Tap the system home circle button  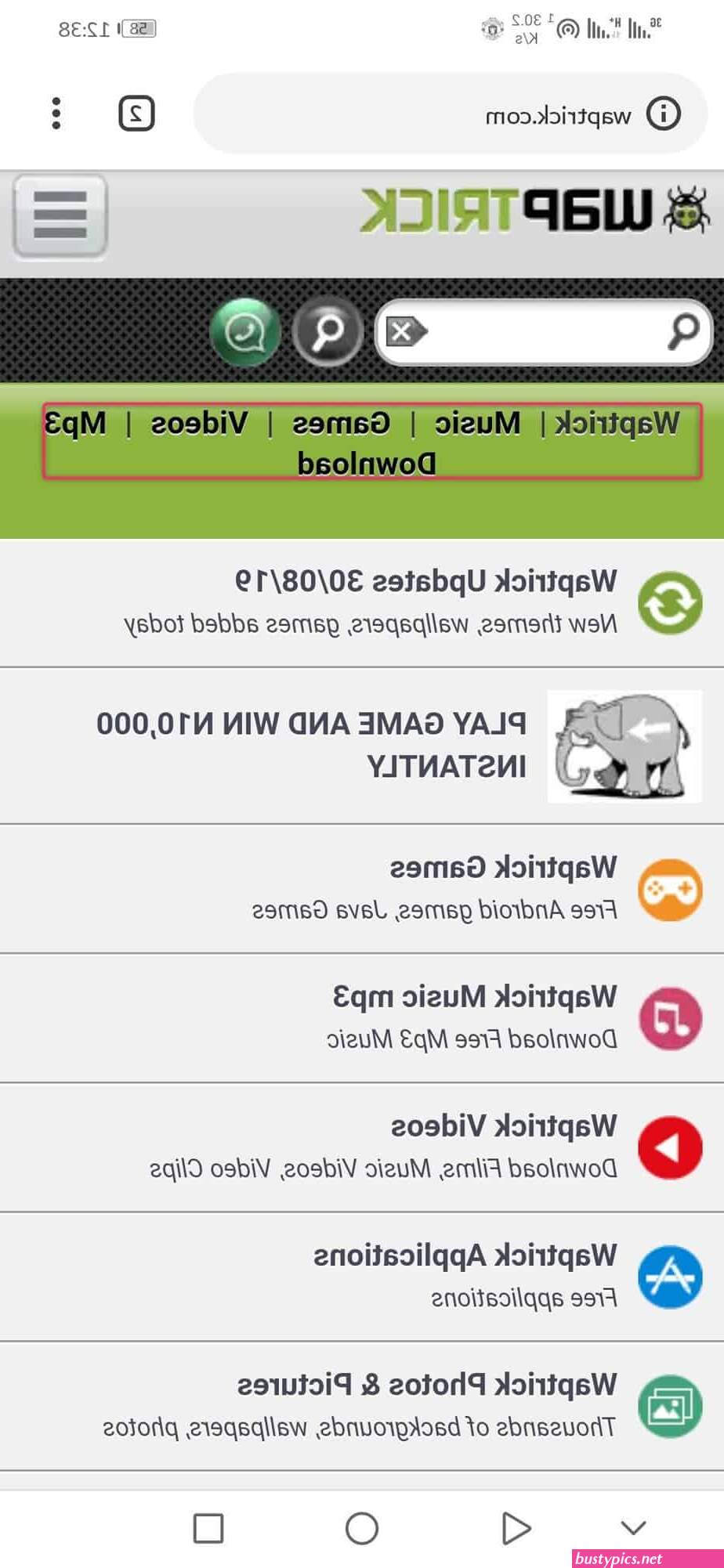(x=362, y=1528)
